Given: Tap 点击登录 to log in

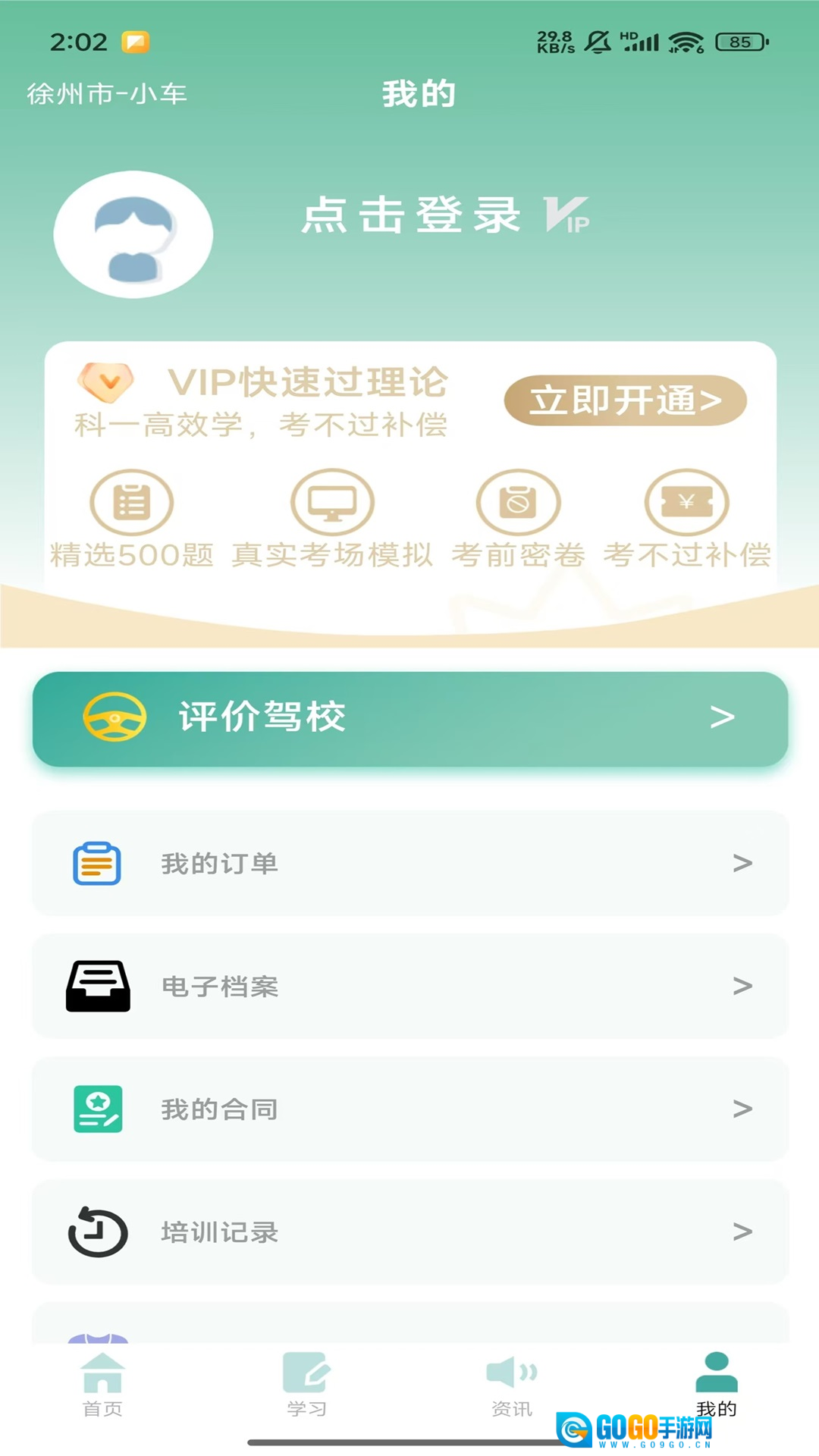Looking at the screenshot, I should coord(410,215).
